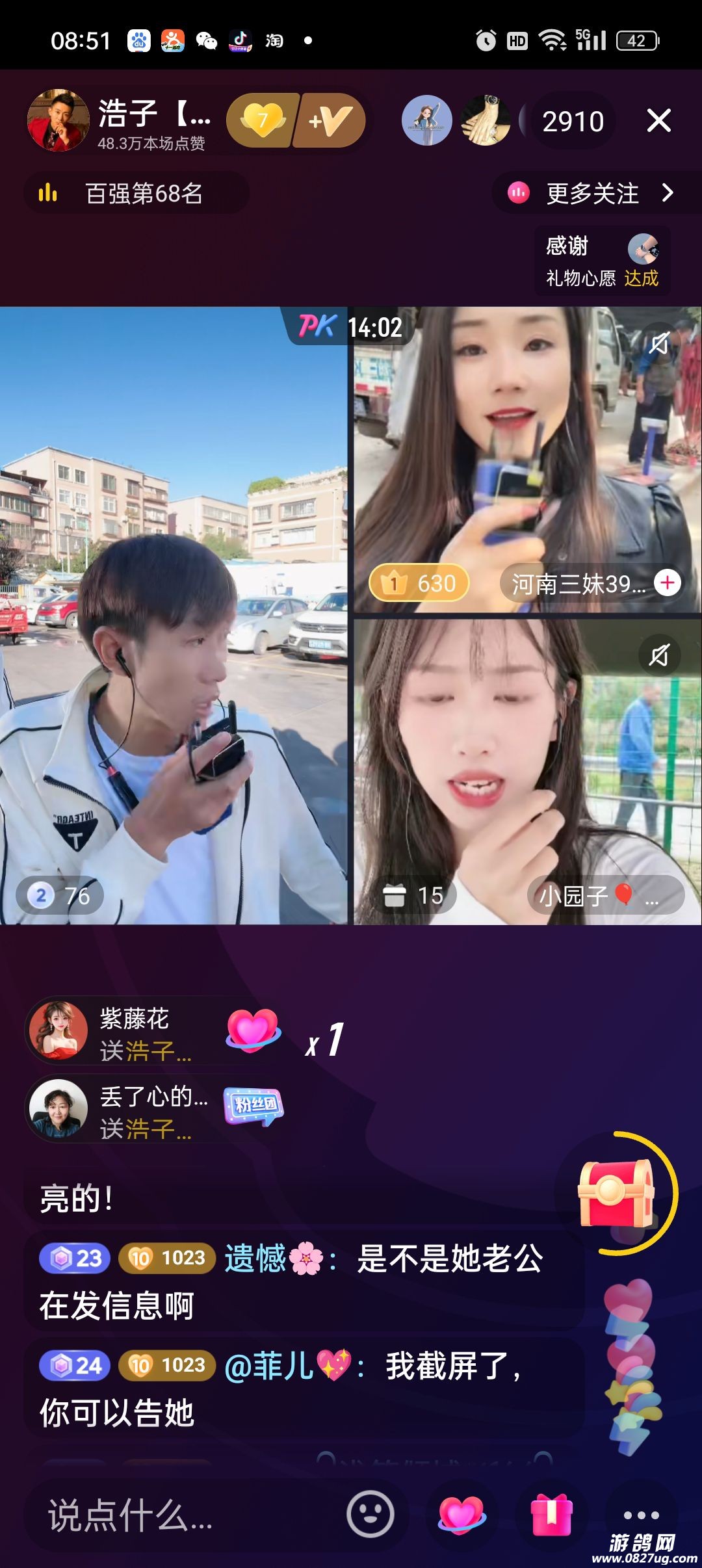Viewport: 702px width, 1568px height.
Task: Send a heart gift from bottom bar
Action: (x=461, y=1515)
